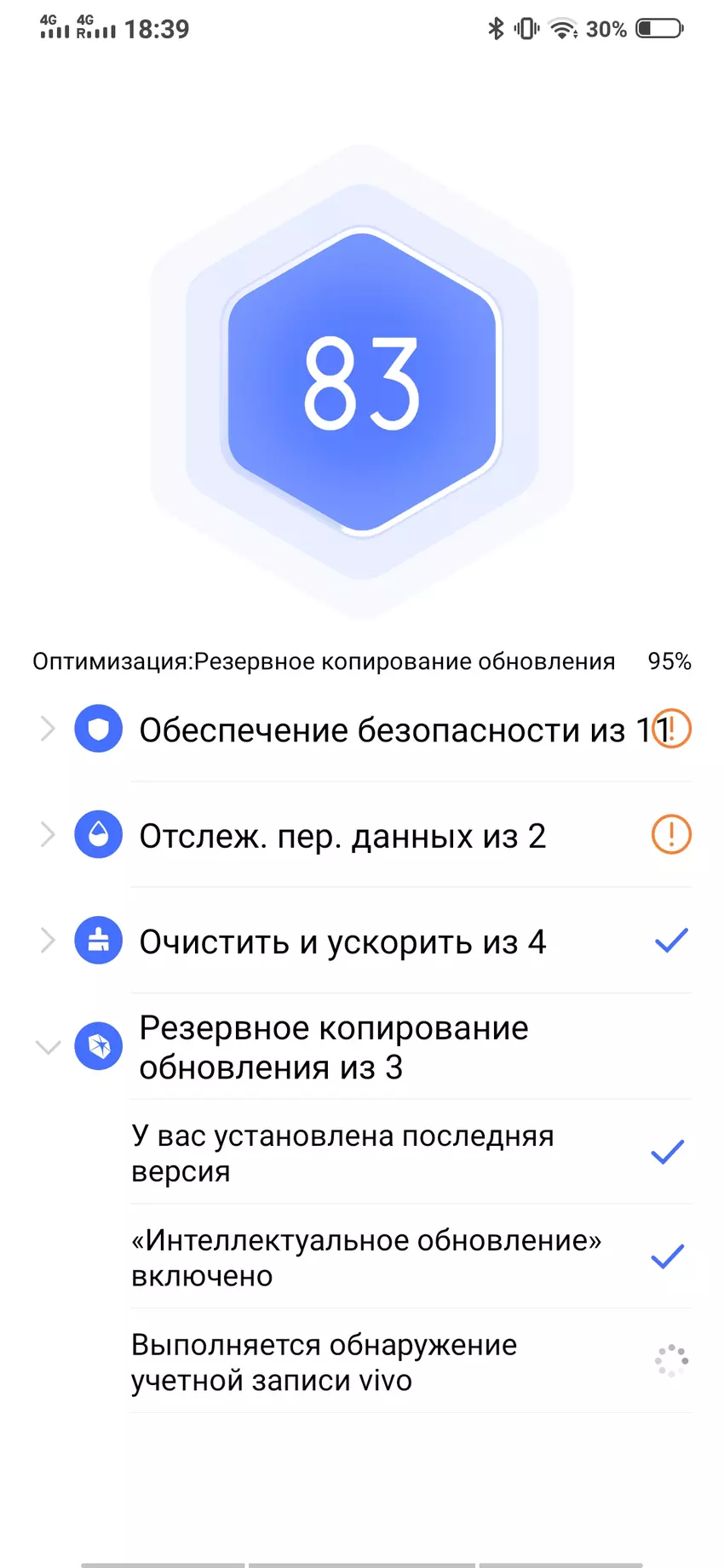724x1568 pixels.
Task: Expand the Обеспечение безопасности section
Action: pos(48,730)
